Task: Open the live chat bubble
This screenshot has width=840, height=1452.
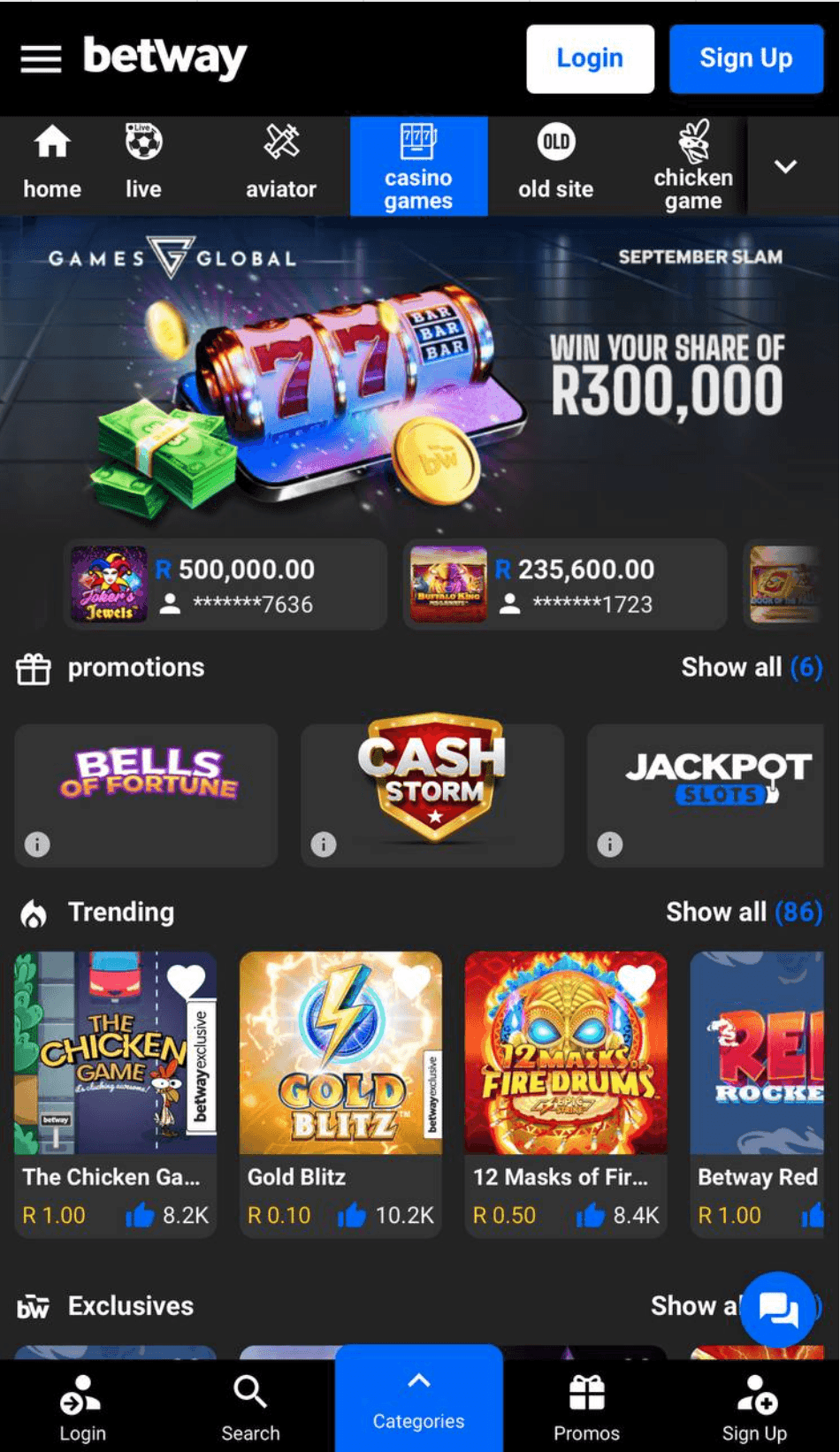Action: tap(777, 1309)
